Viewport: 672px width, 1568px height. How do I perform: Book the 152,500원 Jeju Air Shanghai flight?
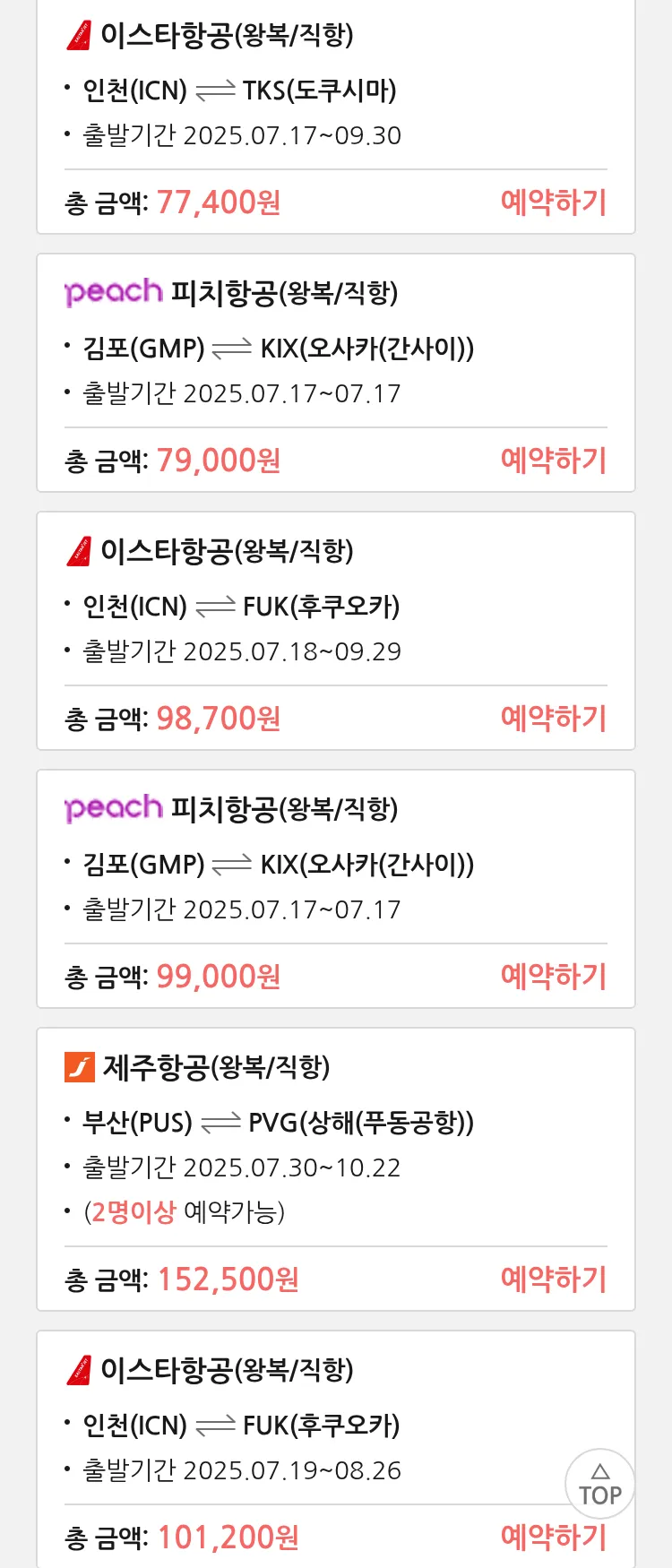(x=553, y=1279)
